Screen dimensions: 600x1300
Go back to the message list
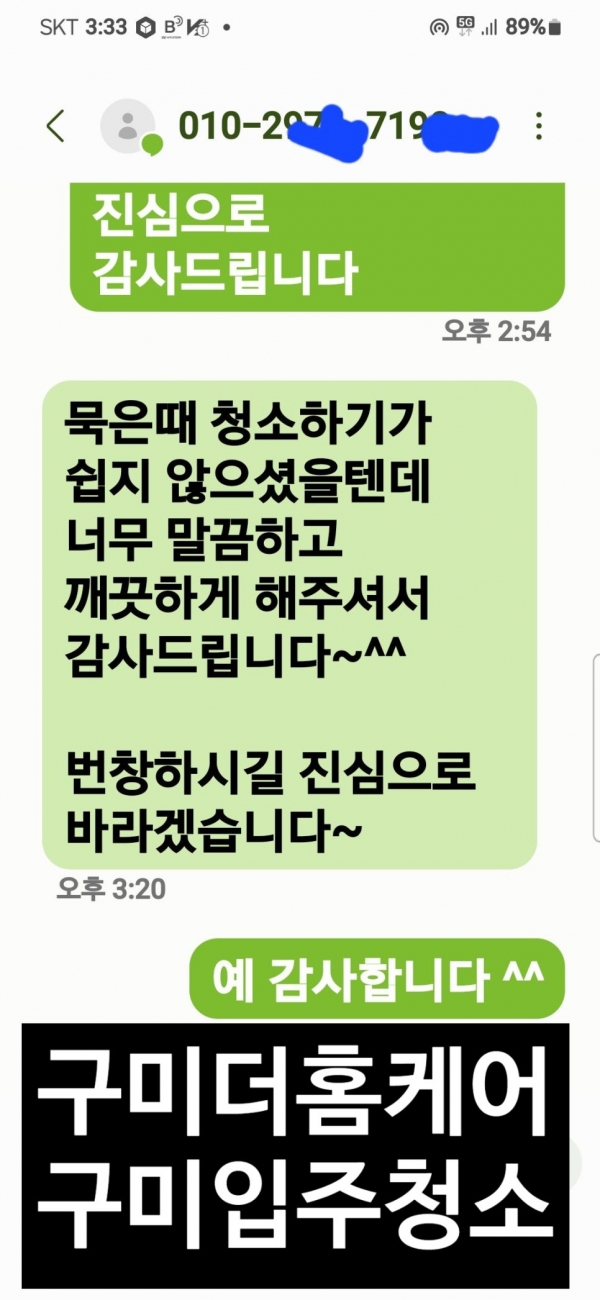pyautogui.click(x=56, y=126)
